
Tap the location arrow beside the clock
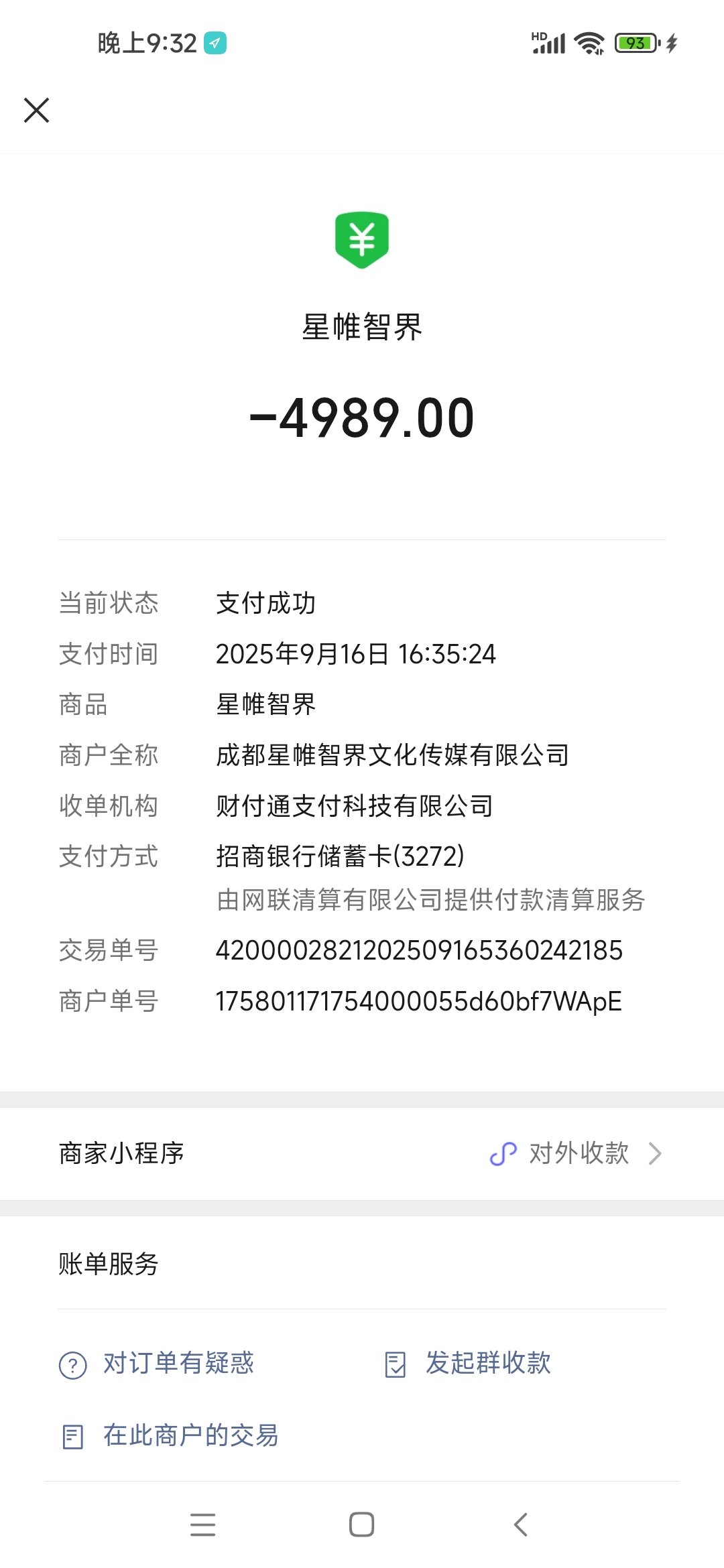coord(214,43)
